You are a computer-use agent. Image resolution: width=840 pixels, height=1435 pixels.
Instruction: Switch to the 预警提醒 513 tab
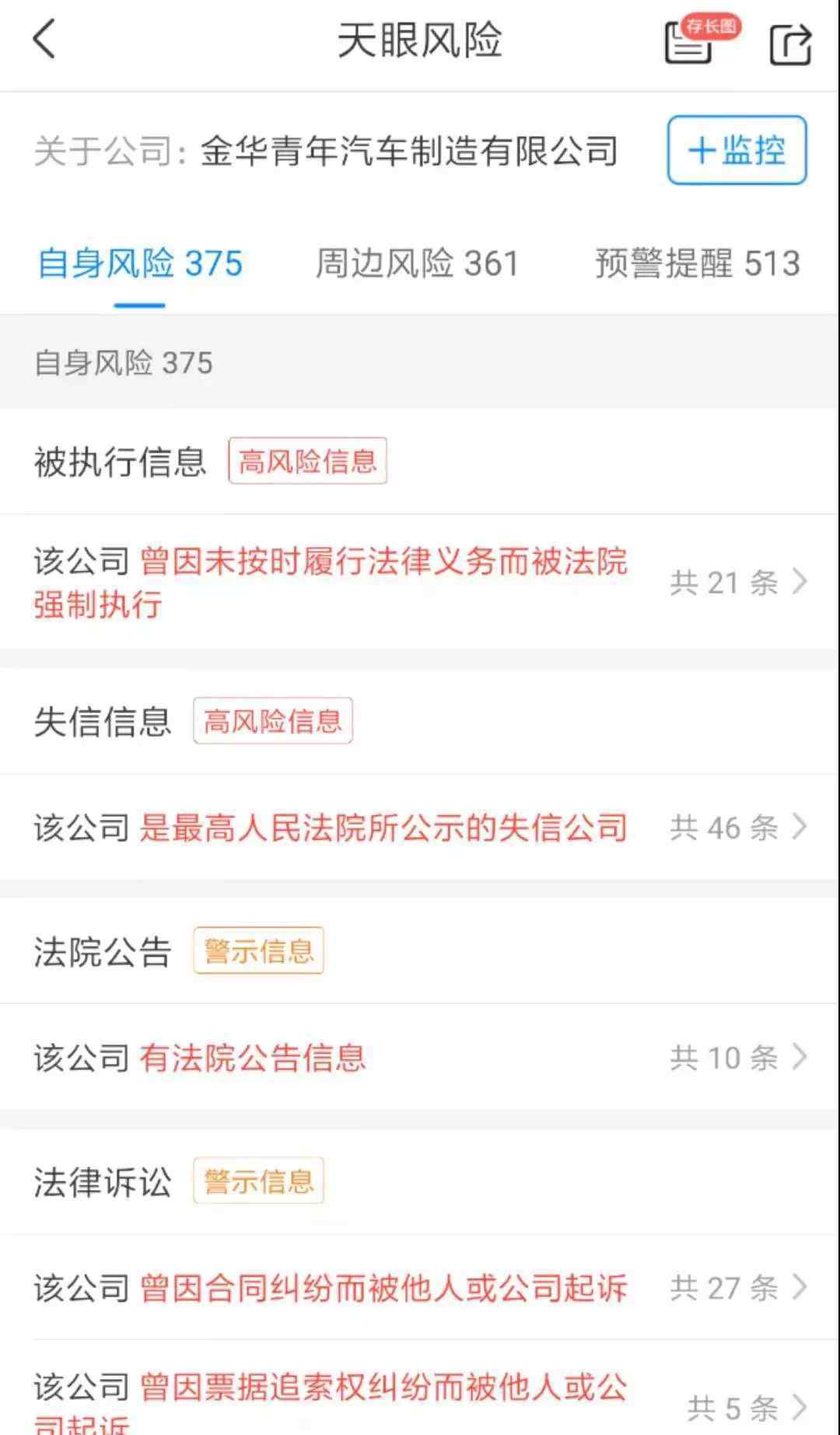coord(698,264)
